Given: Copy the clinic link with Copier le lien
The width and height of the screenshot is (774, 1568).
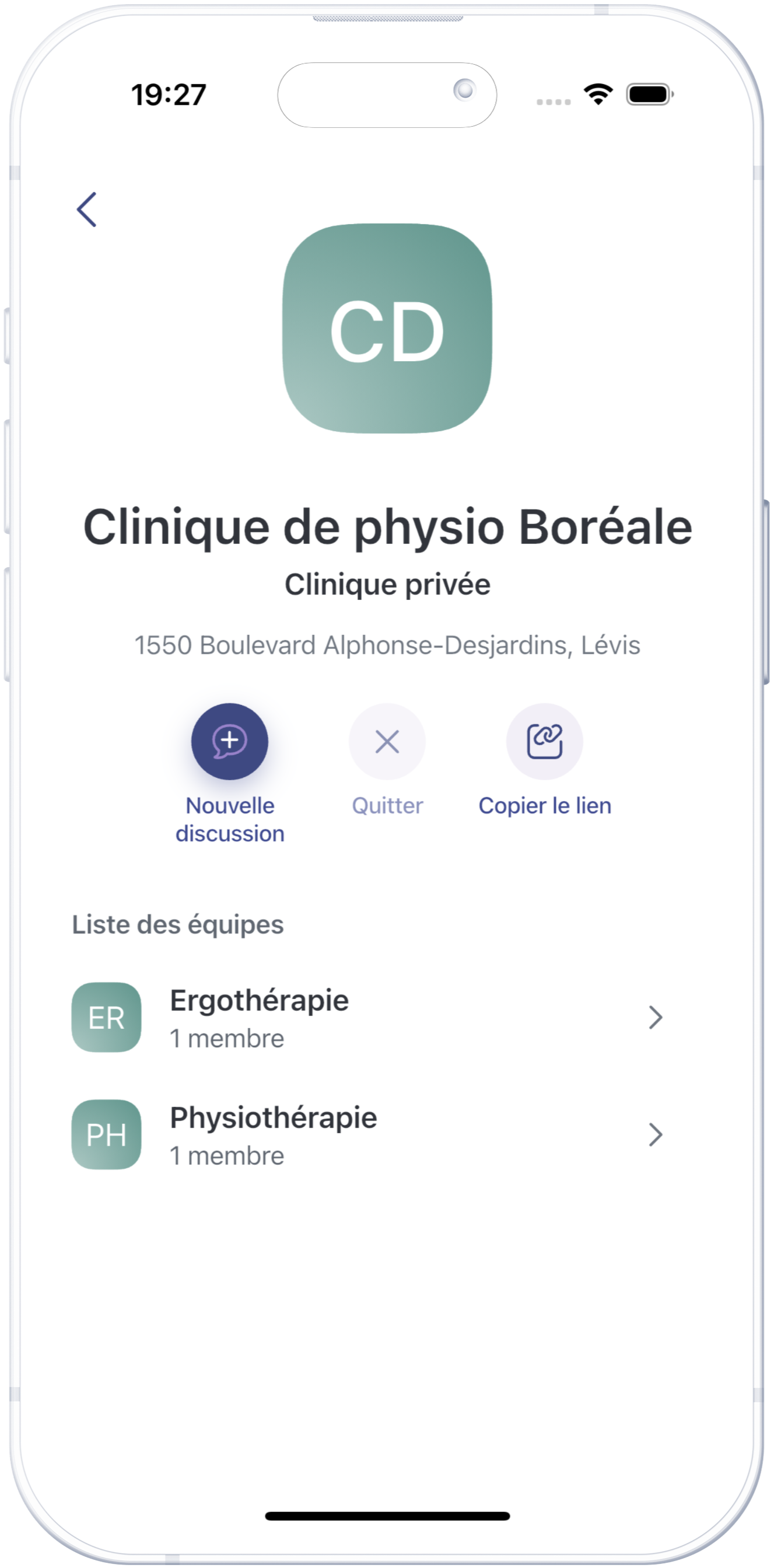Looking at the screenshot, I should [x=545, y=741].
